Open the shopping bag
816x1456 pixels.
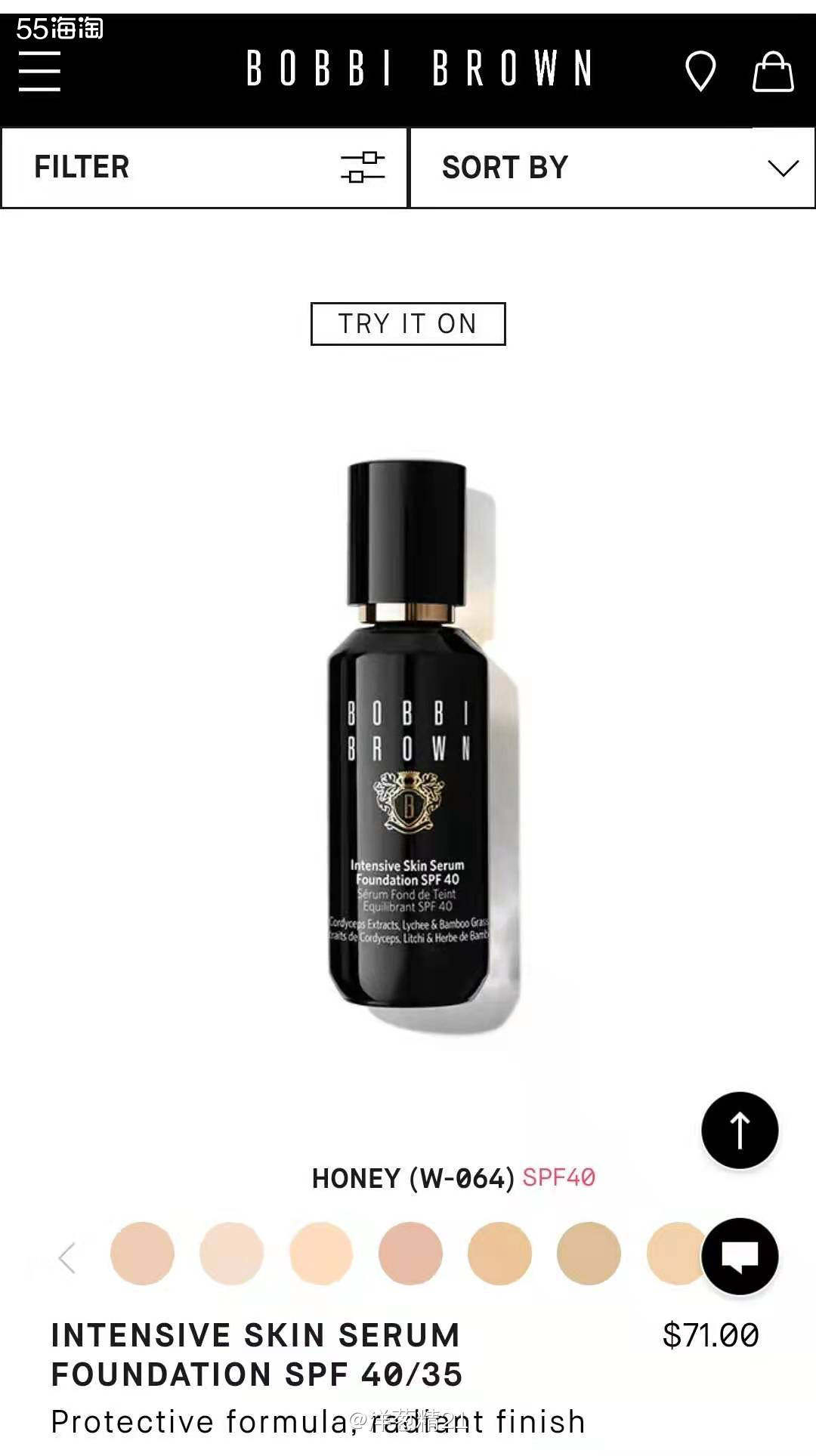click(x=772, y=72)
